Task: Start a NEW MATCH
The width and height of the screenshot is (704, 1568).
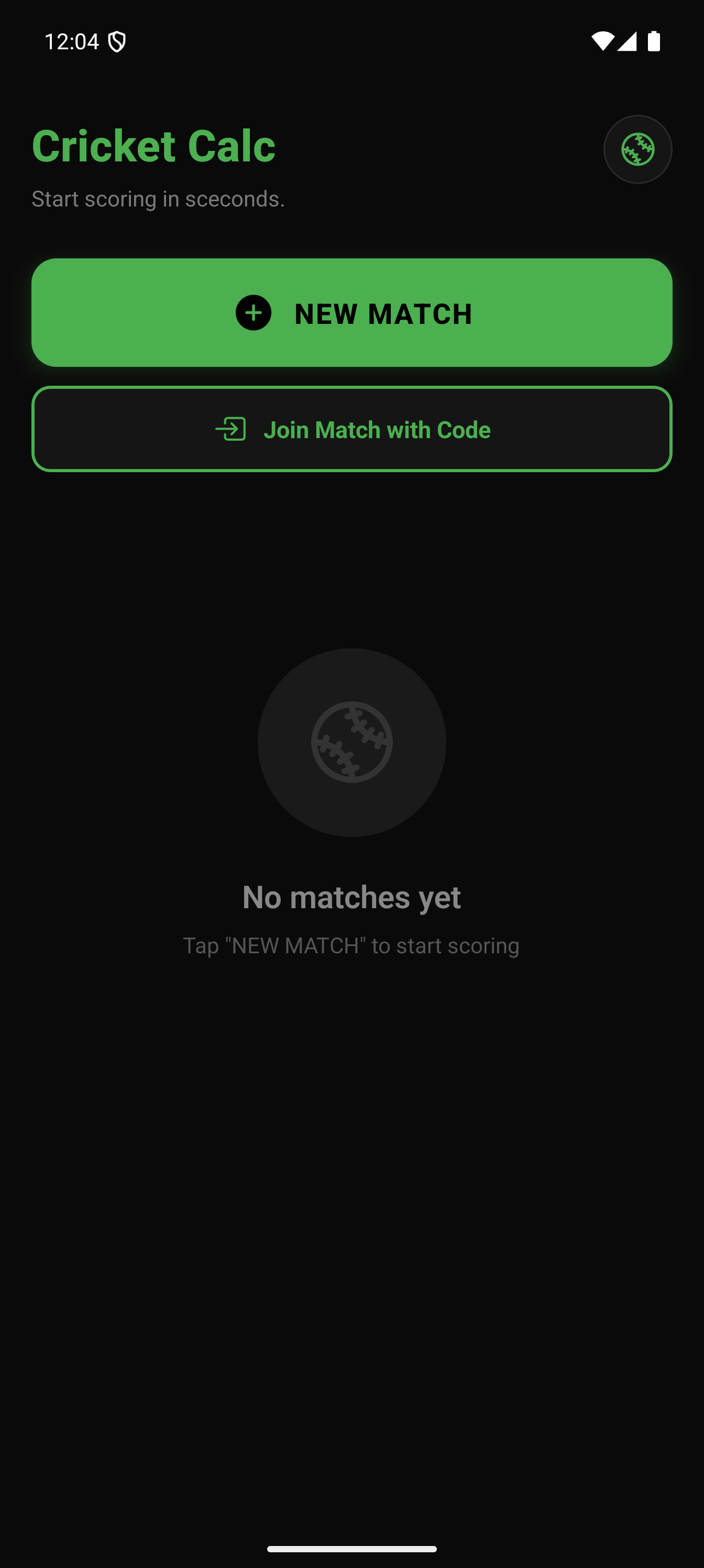Action: point(351,312)
